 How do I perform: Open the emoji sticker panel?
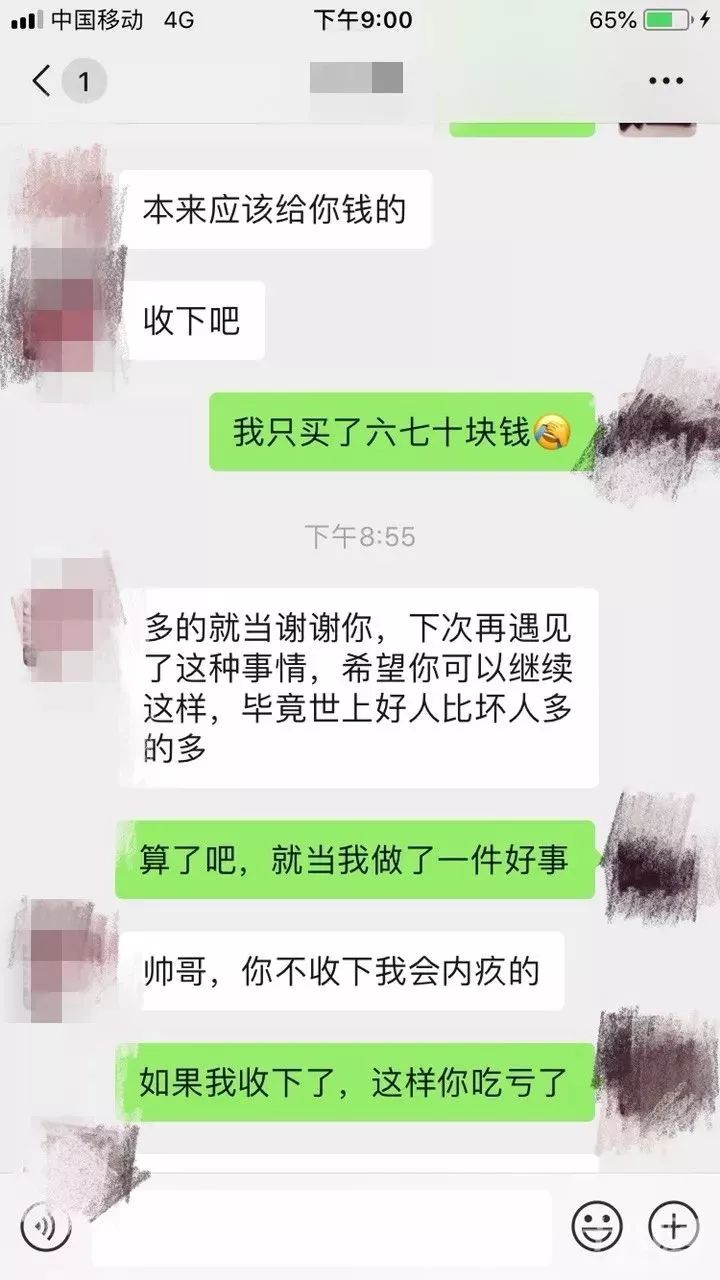pos(597,1224)
